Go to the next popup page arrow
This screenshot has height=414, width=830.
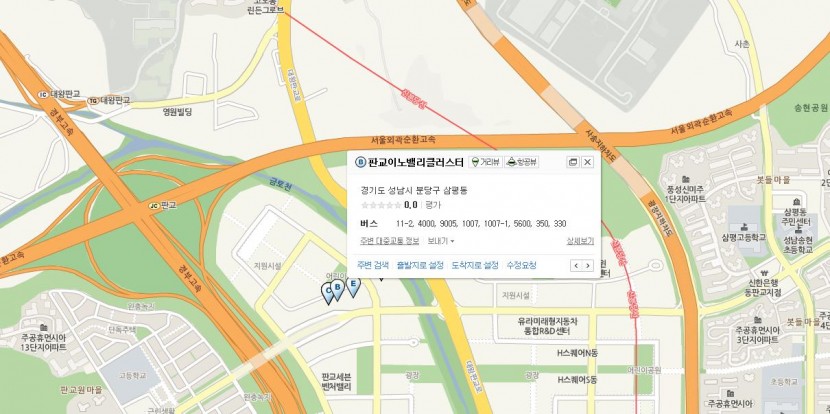588,266
